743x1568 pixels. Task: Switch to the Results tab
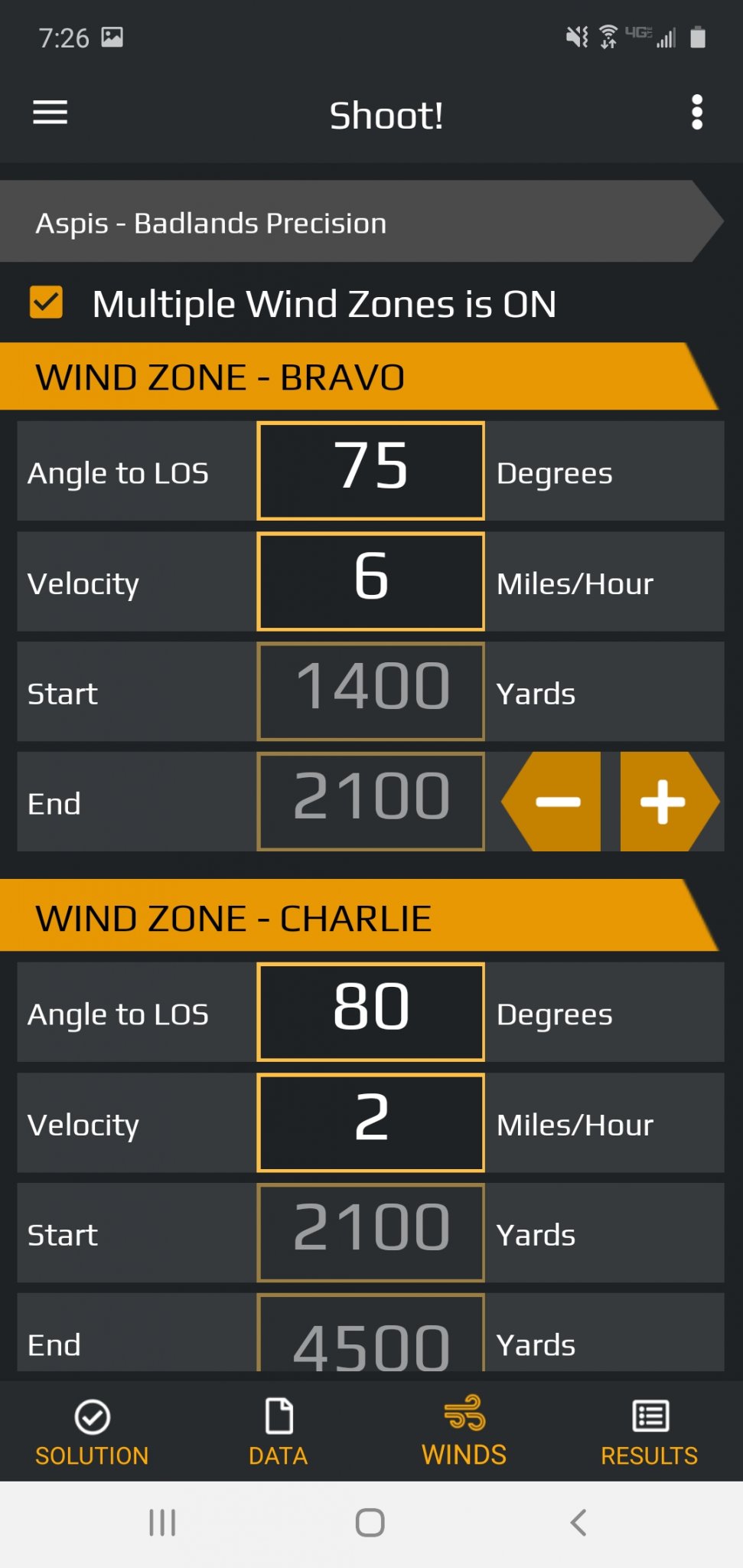pos(650,1432)
